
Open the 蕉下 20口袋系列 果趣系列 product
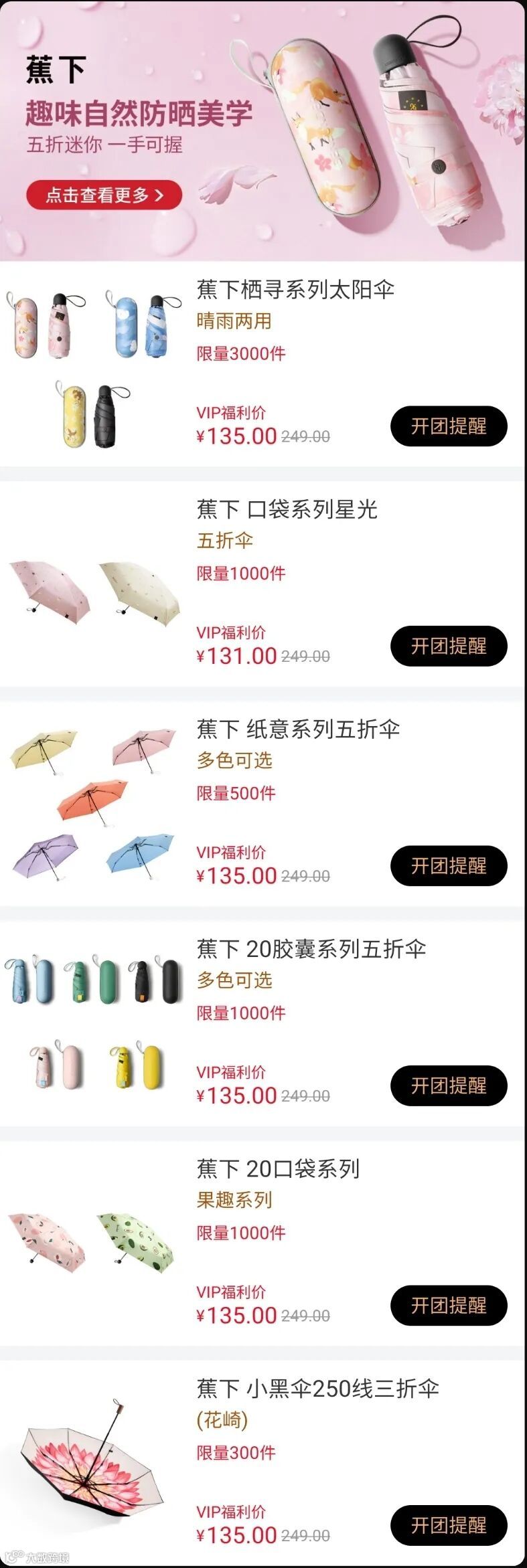(x=278, y=1169)
